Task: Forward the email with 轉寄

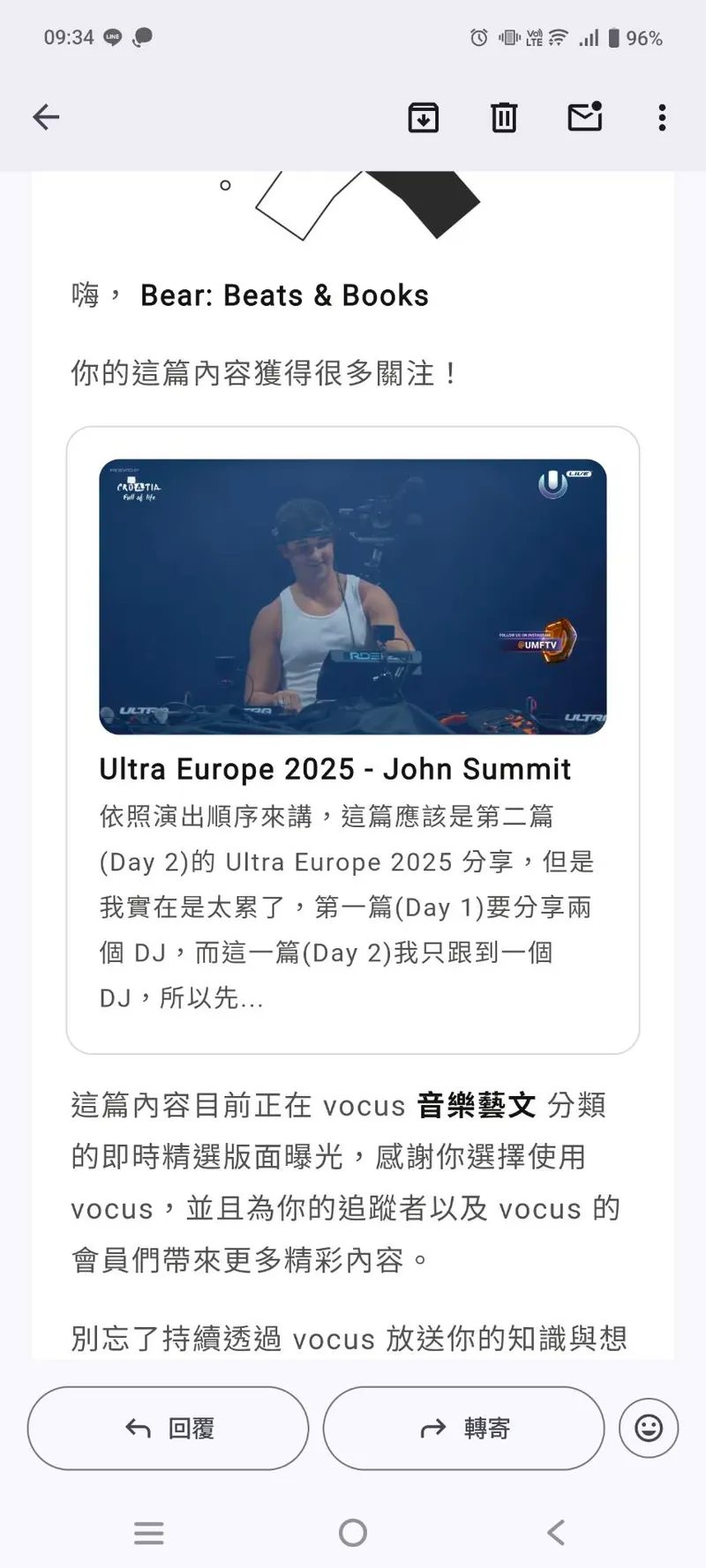Action: (464, 1428)
